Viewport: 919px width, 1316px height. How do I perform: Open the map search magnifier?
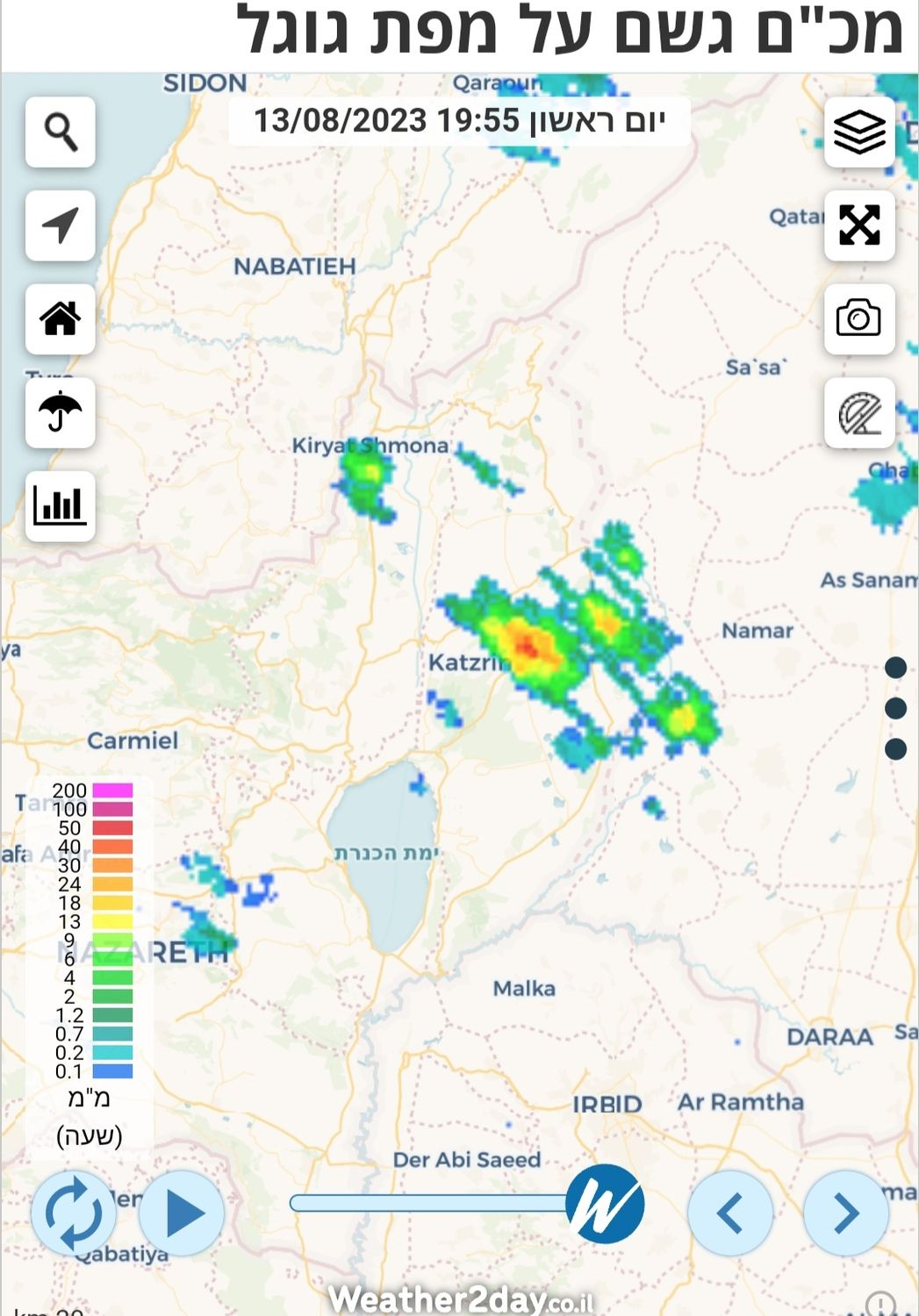pyautogui.click(x=60, y=132)
